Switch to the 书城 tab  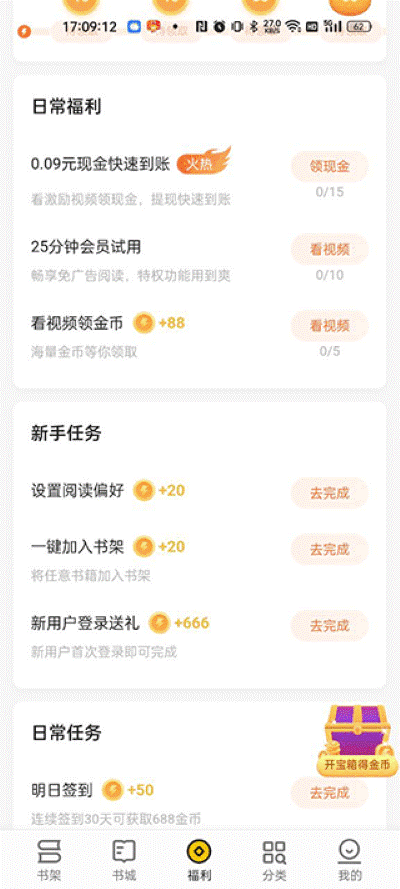pos(124,860)
